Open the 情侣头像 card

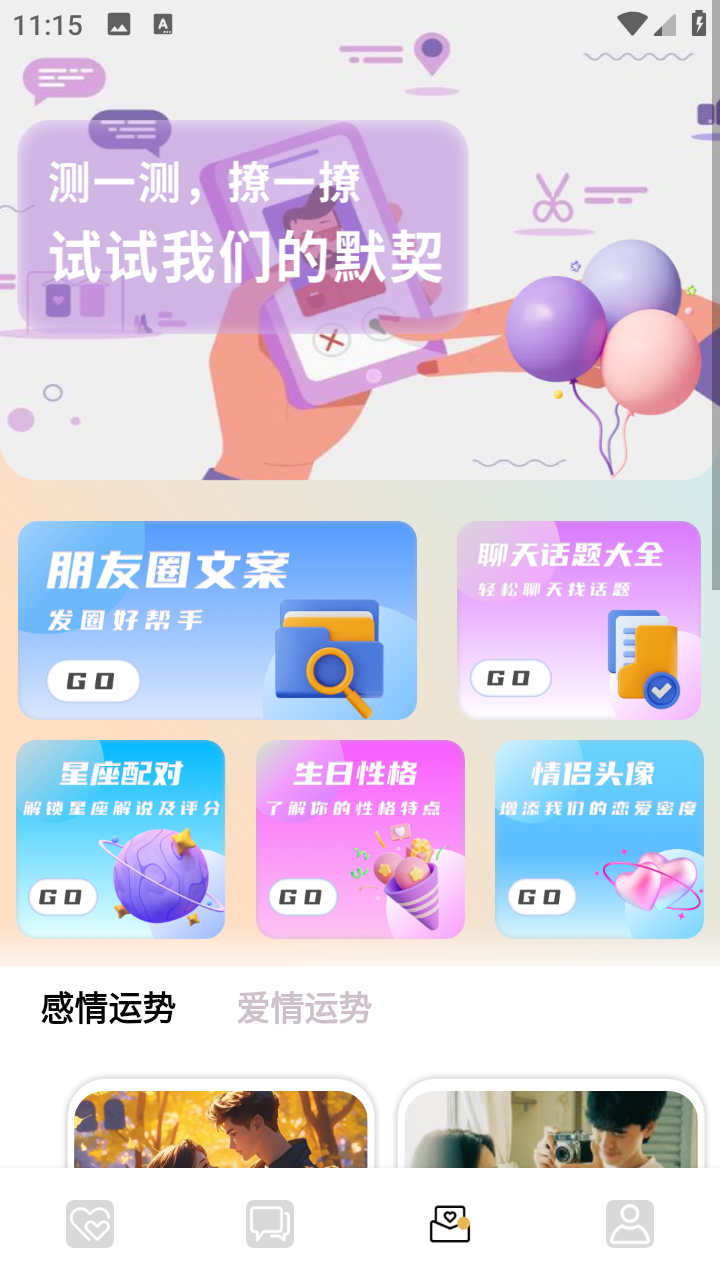[x=599, y=839]
